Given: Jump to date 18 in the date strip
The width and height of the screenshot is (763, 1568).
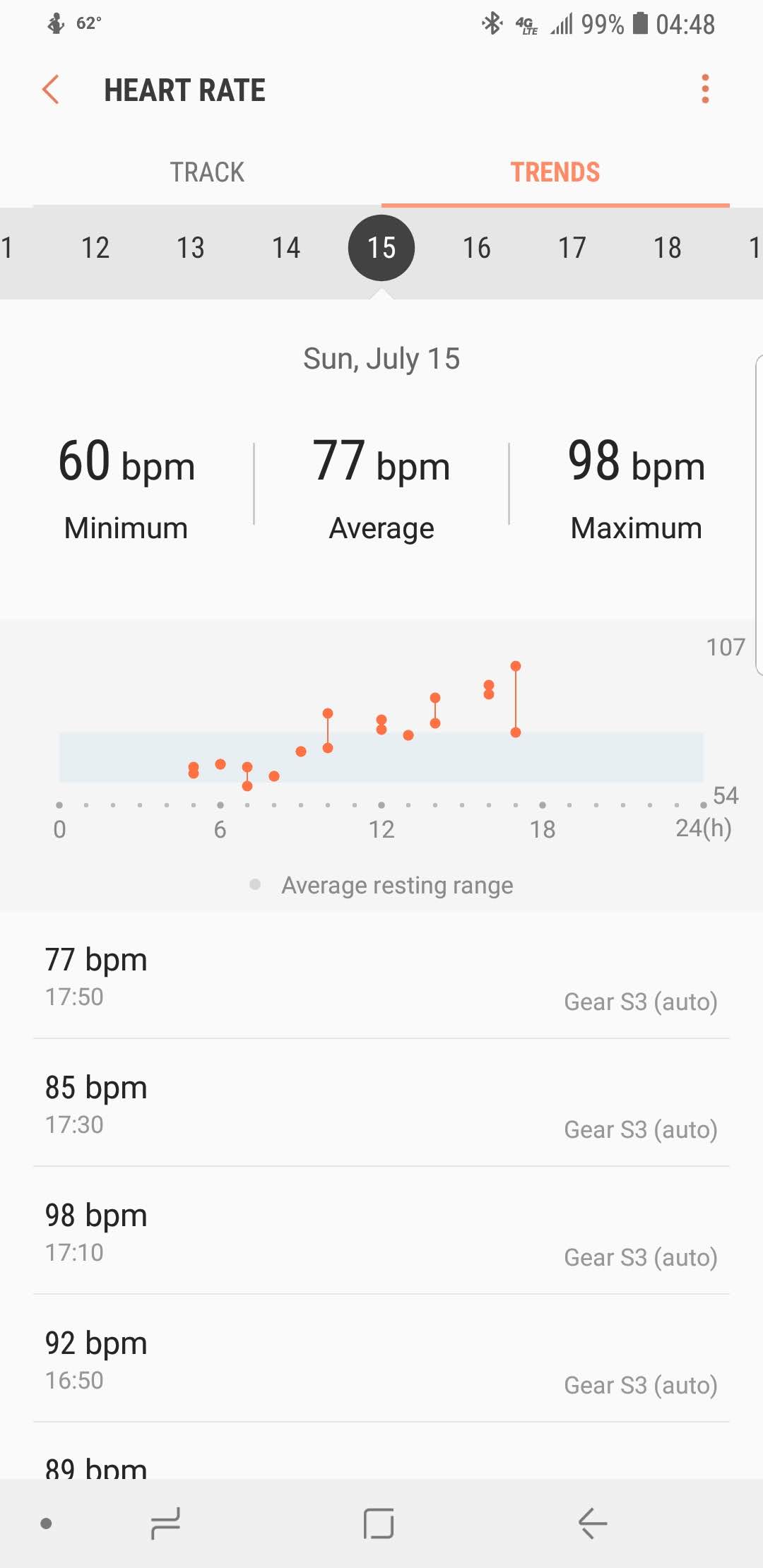Looking at the screenshot, I should click(x=668, y=248).
